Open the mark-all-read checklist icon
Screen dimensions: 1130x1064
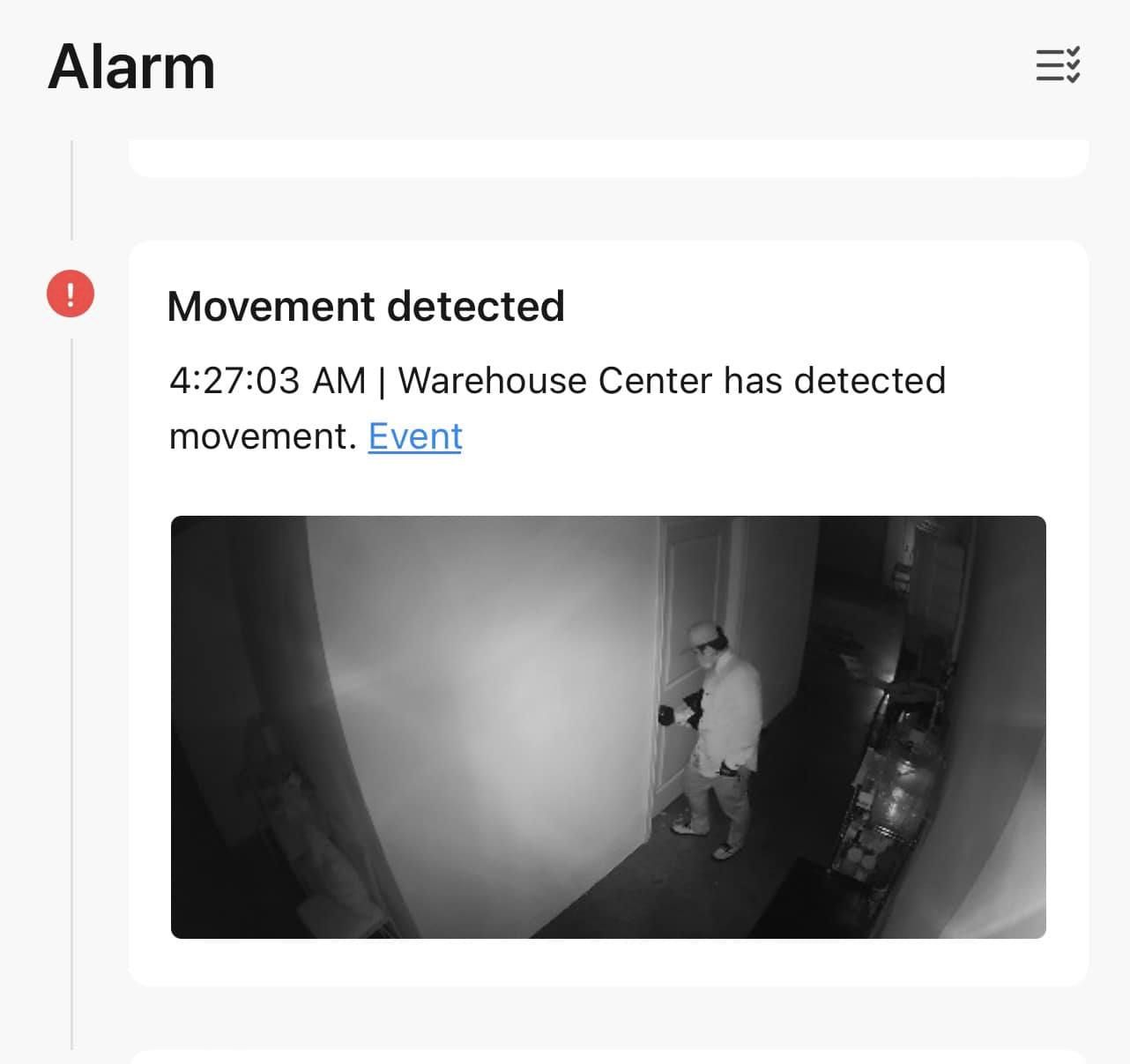(x=1057, y=65)
